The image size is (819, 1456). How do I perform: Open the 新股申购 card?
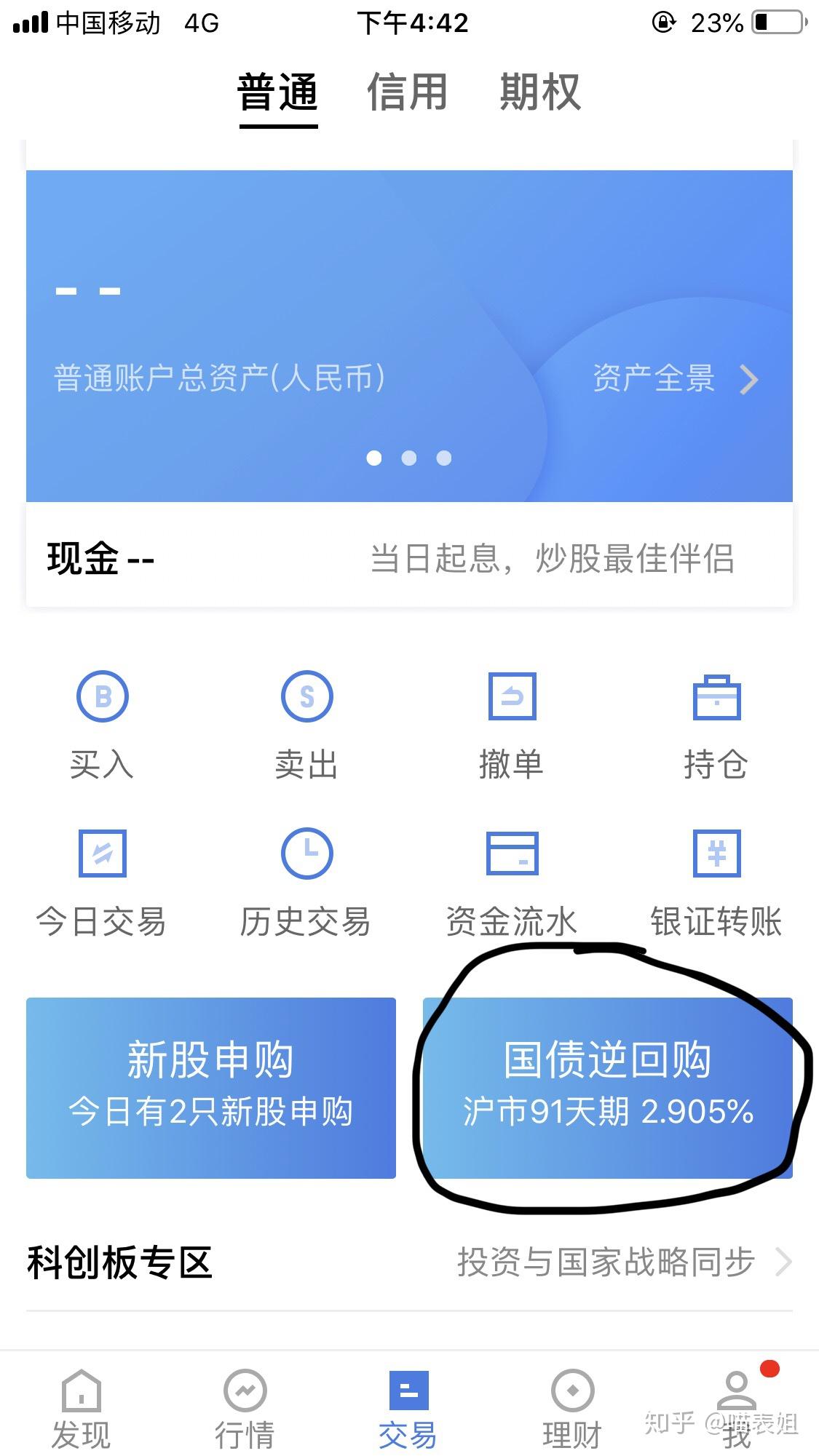coord(211,1088)
